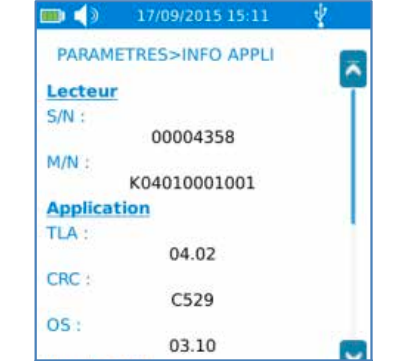This screenshot has width=407, height=361.
Task: Tap the scroll down arrow button
Action: tap(353, 350)
